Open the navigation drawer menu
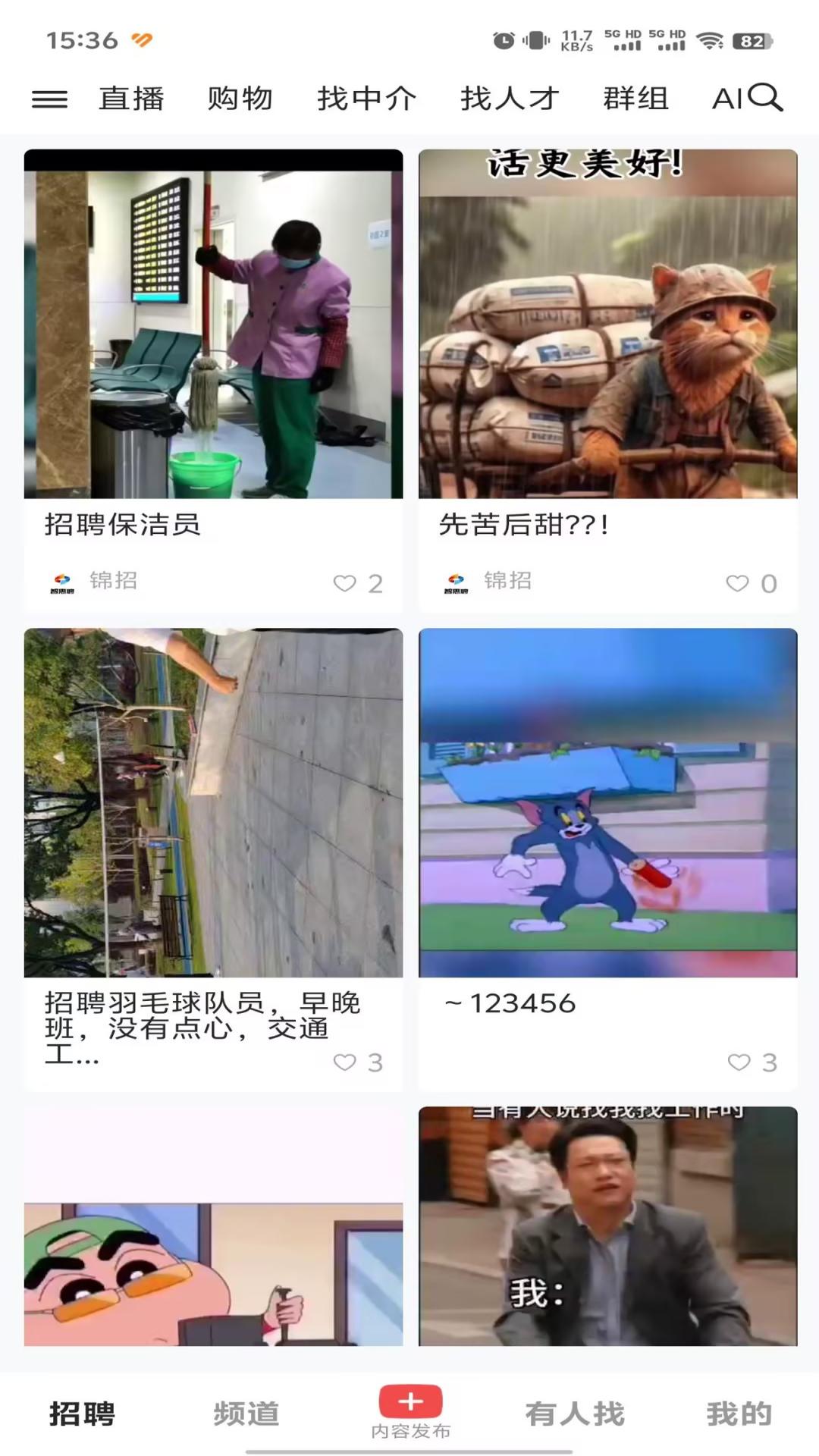The image size is (819, 1456). click(x=50, y=98)
